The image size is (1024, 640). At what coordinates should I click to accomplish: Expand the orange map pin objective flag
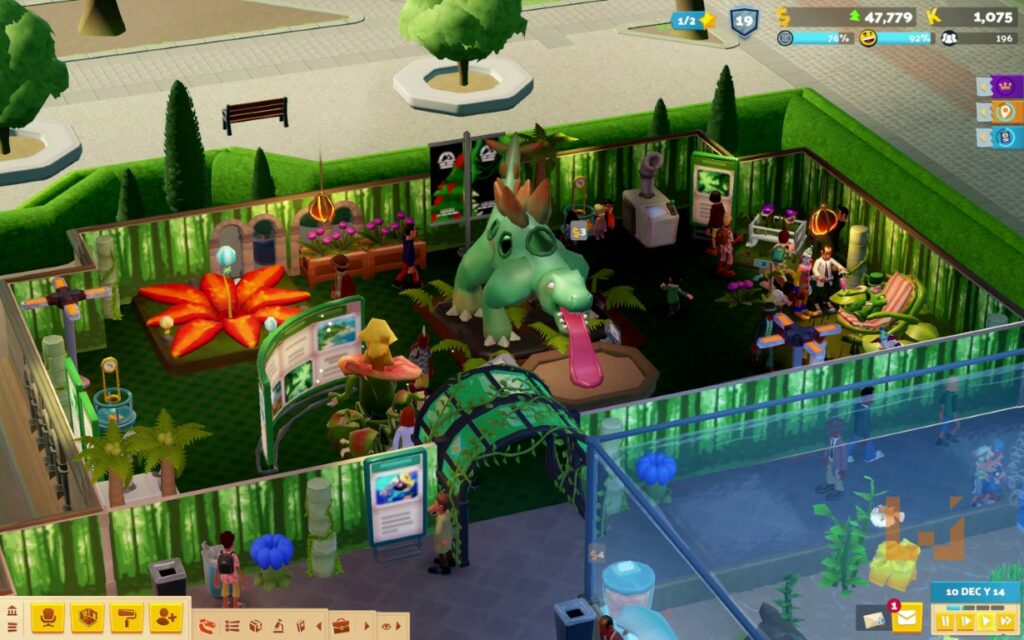1003,112
